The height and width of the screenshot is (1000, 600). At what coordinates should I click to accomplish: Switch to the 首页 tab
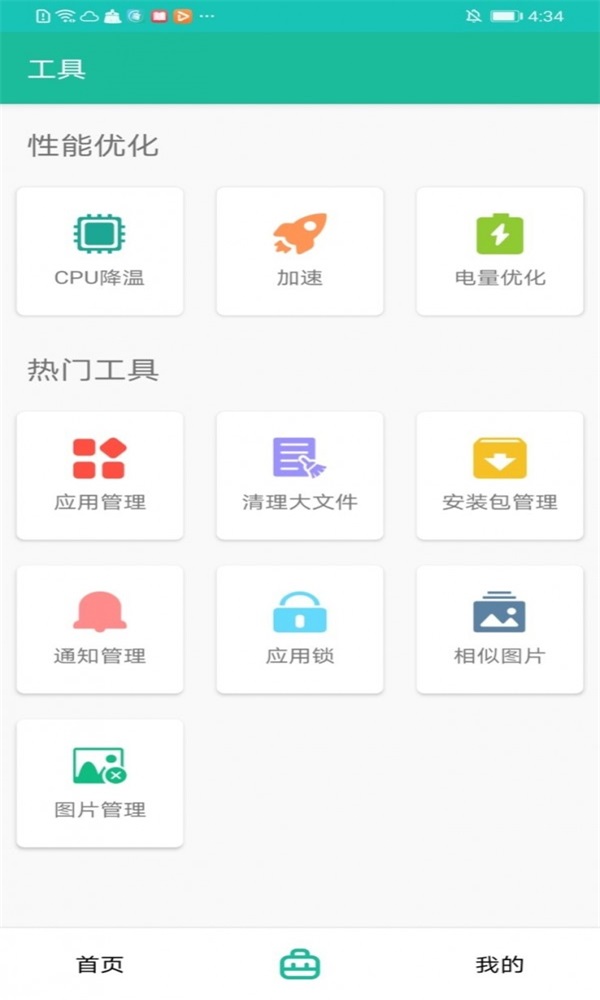coord(100,965)
